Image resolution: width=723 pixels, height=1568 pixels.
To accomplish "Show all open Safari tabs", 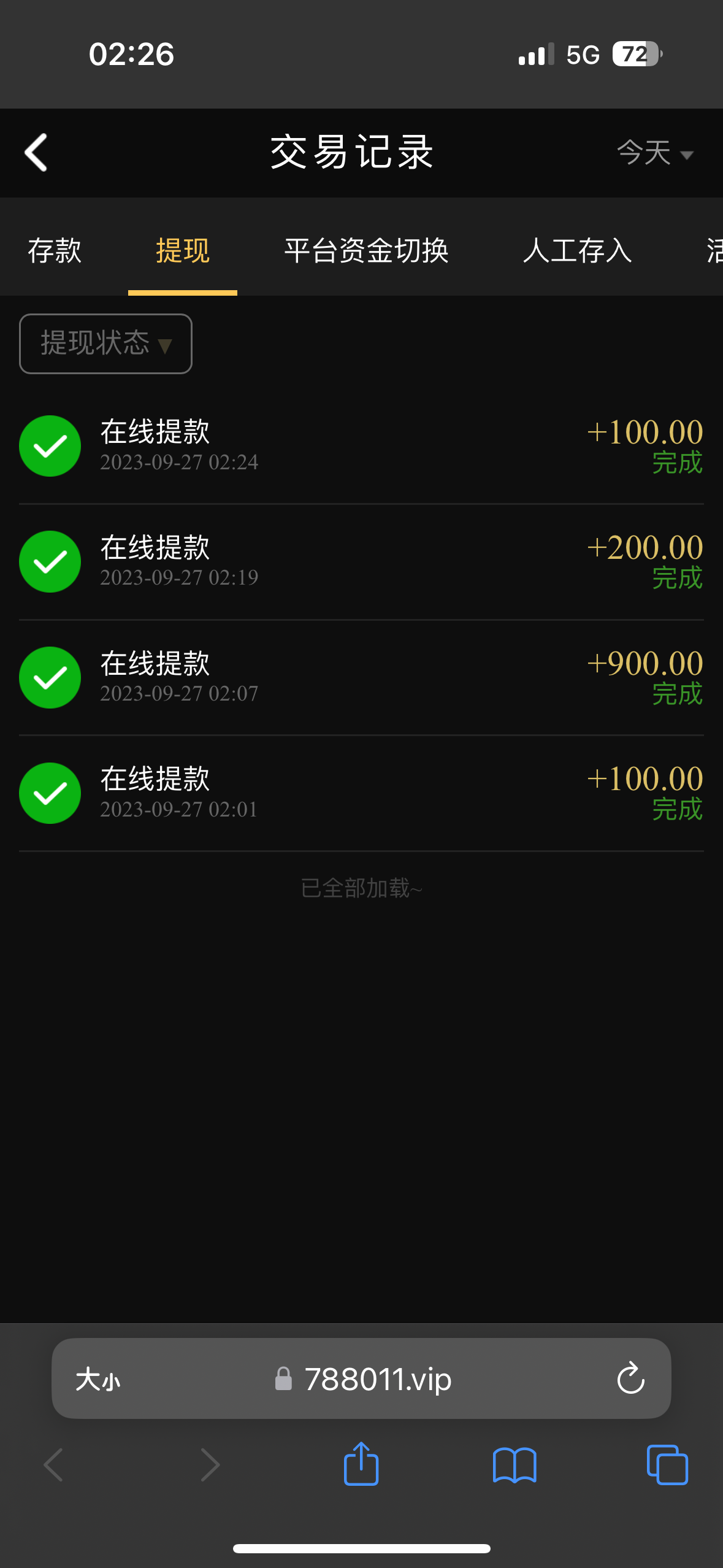I will [x=667, y=1465].
